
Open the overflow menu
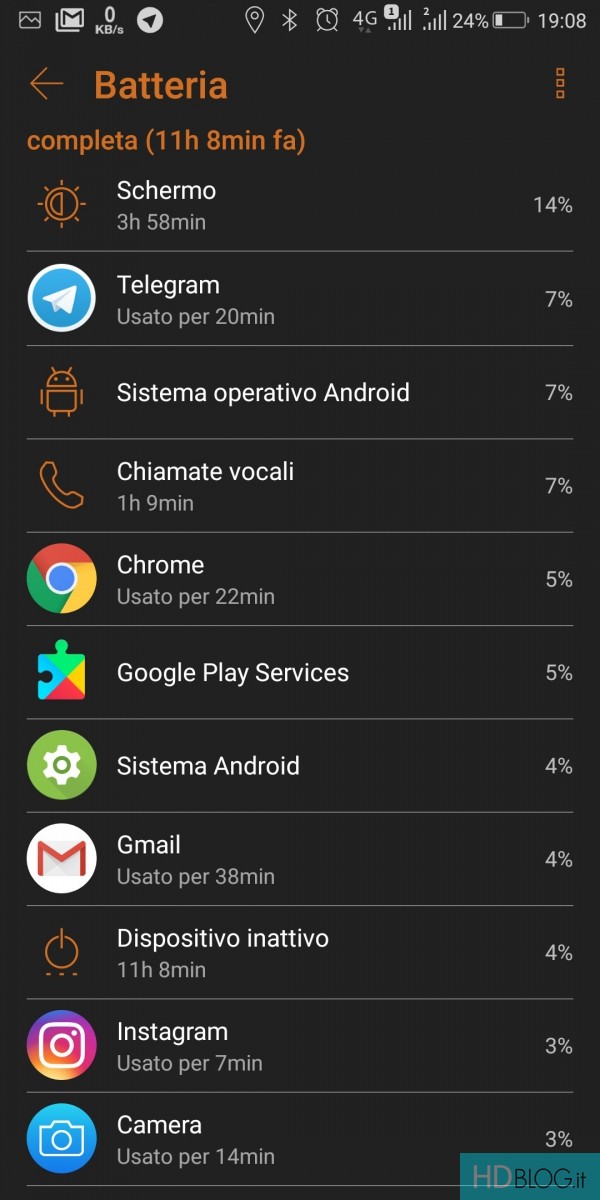(x=560, y=84)
